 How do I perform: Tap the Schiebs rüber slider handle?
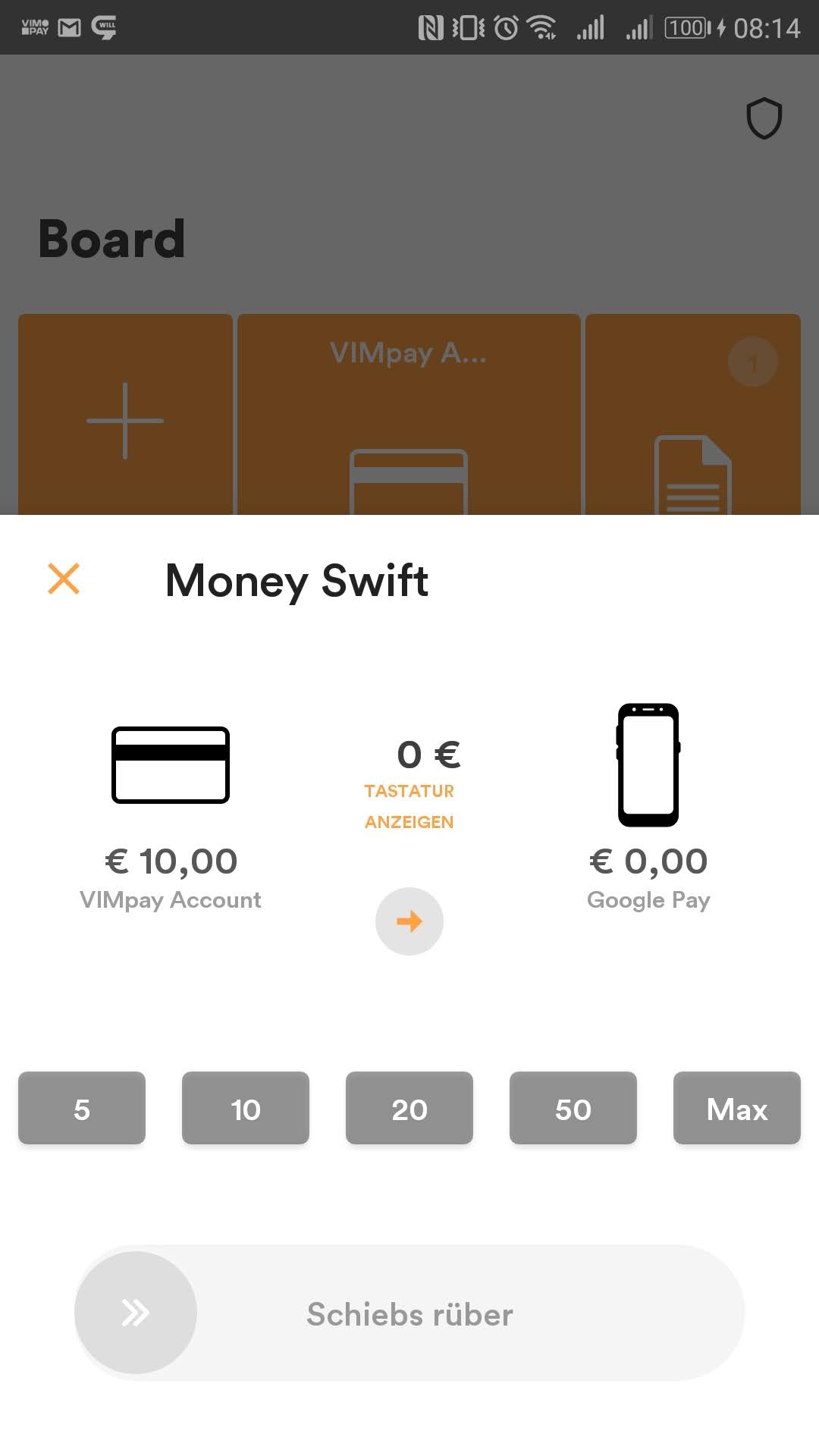tap(136, 1313)
